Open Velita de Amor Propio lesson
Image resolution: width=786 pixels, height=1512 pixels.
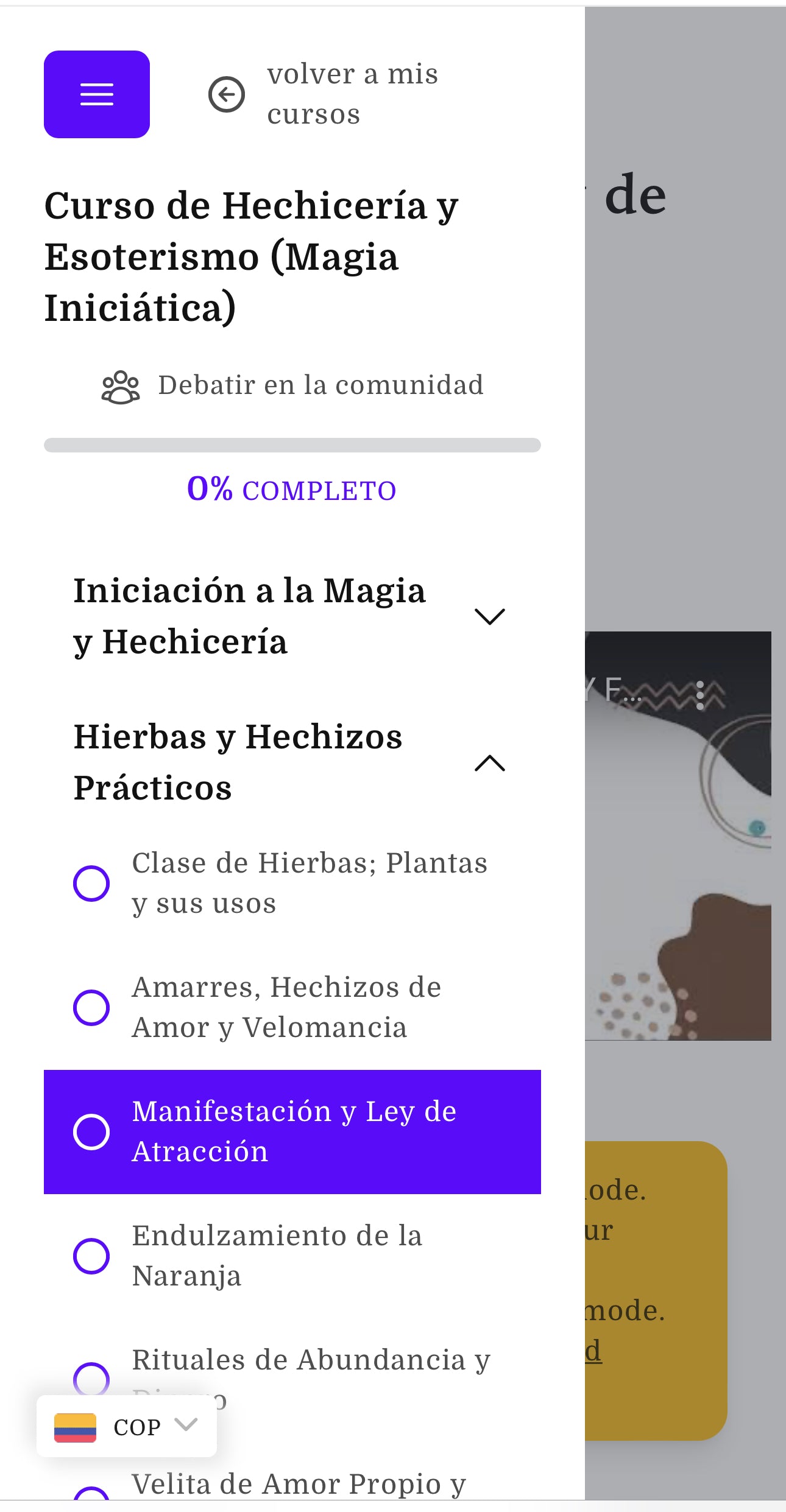[x=299, y=1485]
